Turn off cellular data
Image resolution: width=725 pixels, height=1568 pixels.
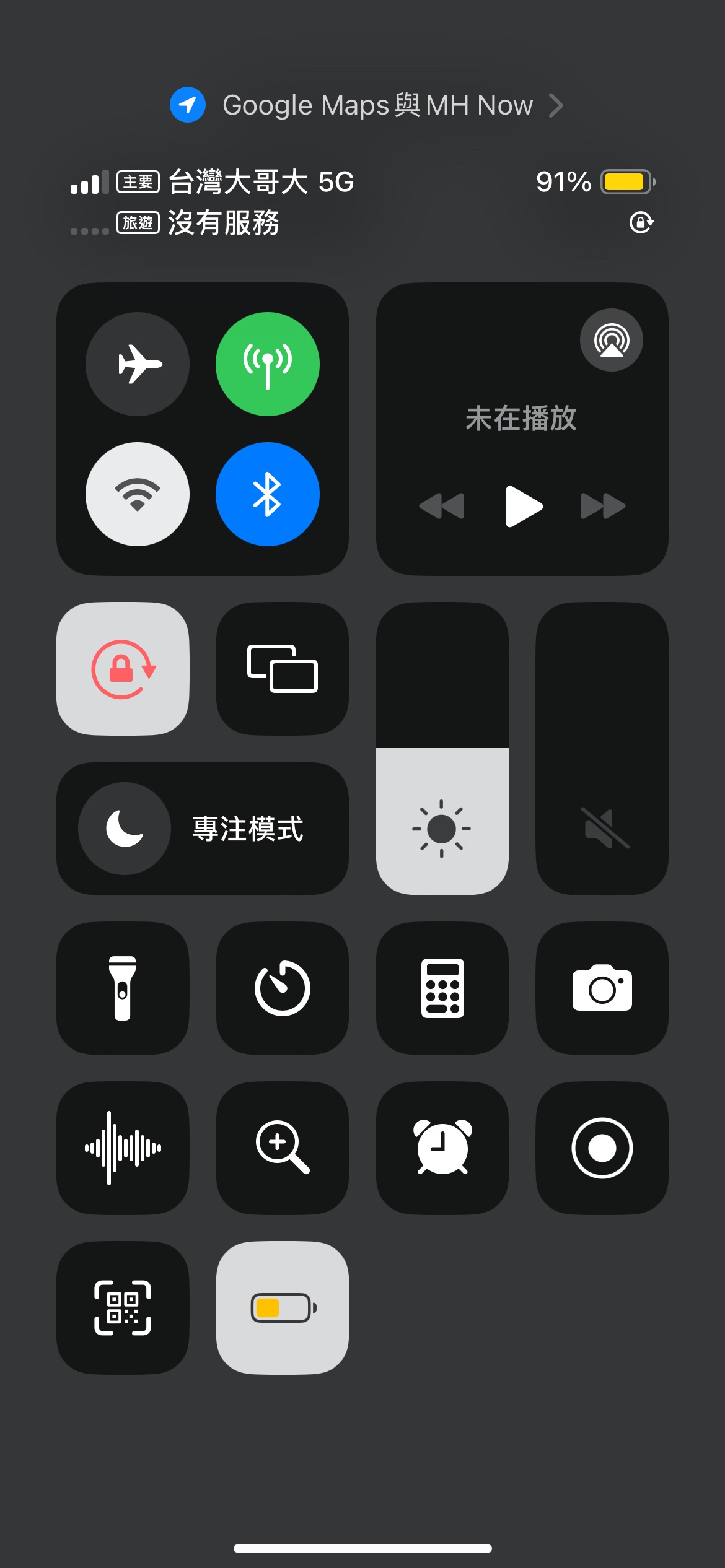(268, 364)
